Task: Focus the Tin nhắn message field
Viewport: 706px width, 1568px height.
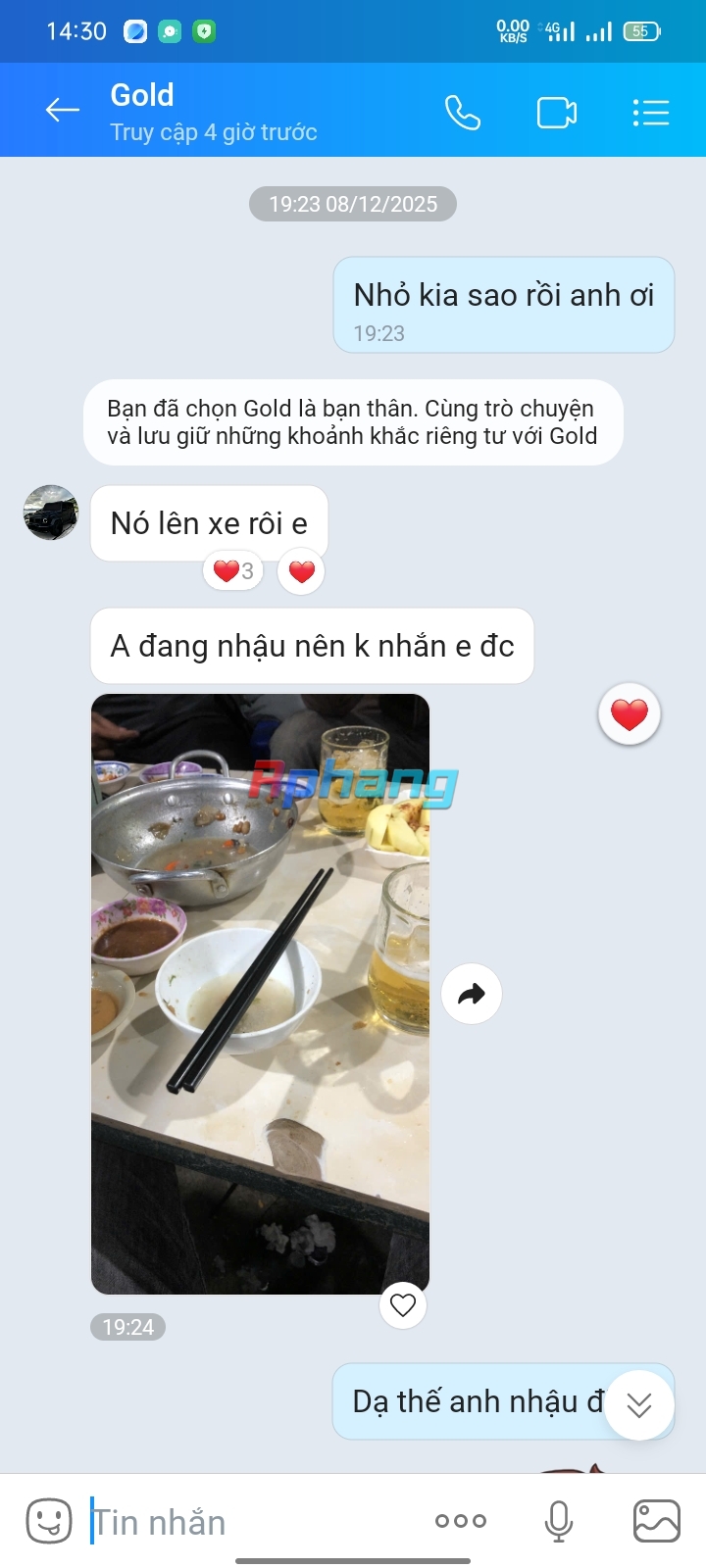Action: click(x=250, y=1521)
